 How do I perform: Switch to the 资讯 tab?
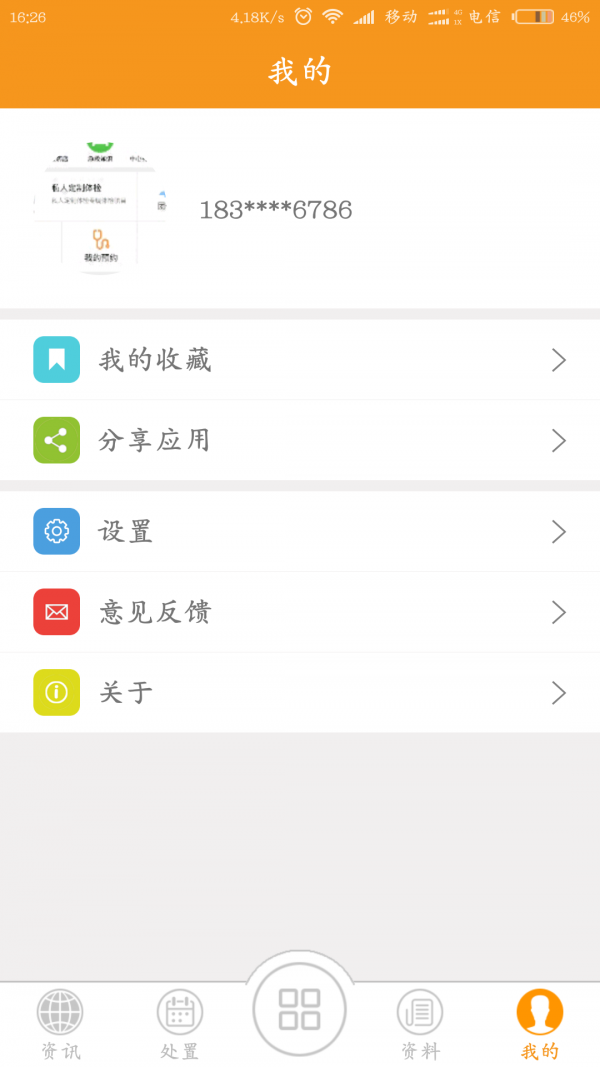60,1022
